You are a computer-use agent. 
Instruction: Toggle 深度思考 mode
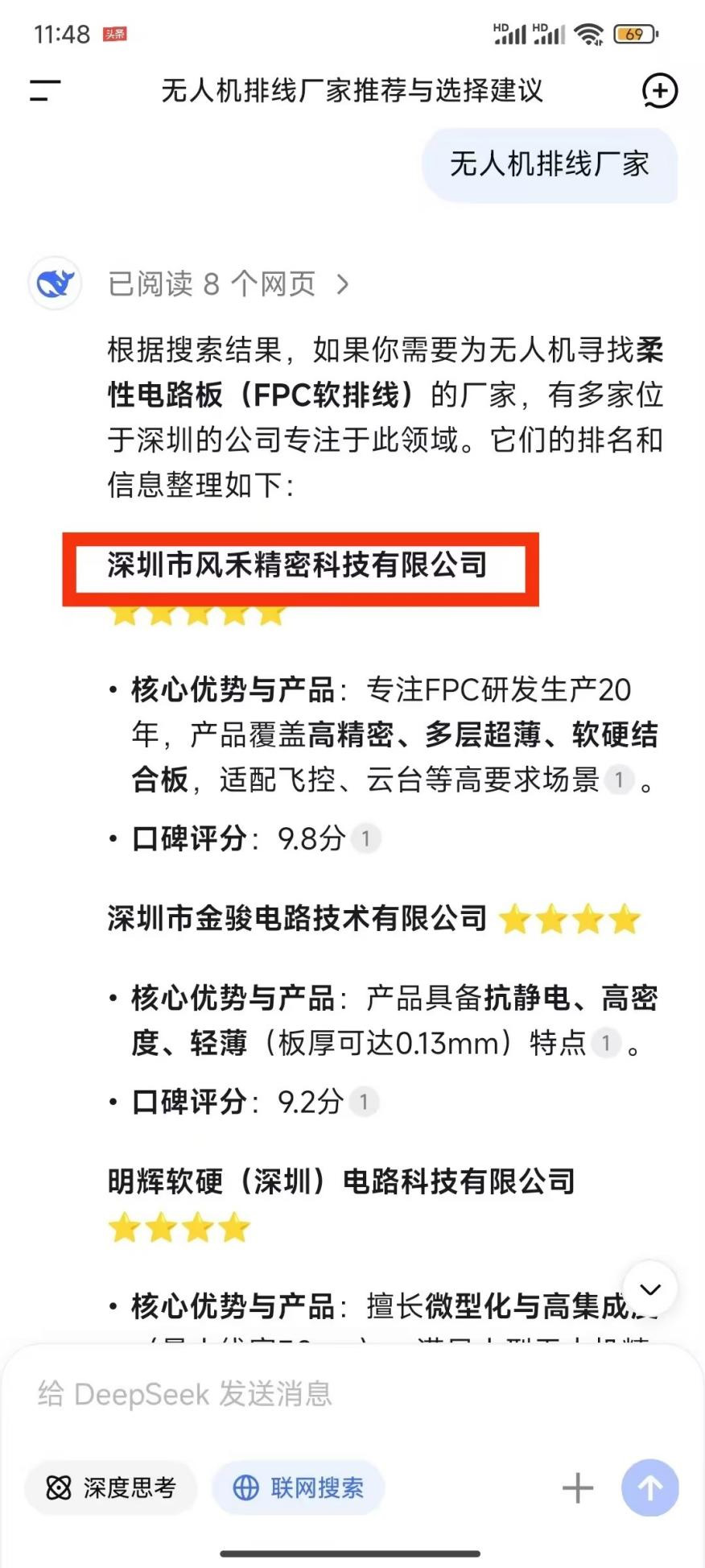(111, 1487)
